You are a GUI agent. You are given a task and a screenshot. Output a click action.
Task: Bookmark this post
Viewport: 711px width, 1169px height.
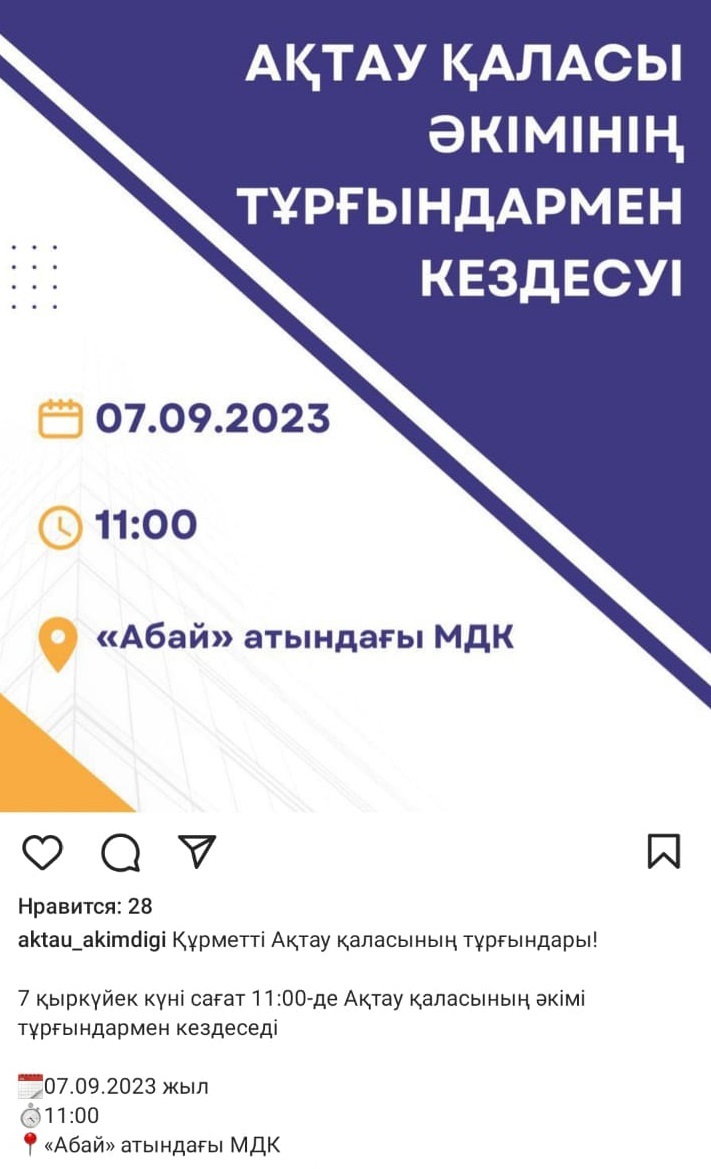coord(664,852)
